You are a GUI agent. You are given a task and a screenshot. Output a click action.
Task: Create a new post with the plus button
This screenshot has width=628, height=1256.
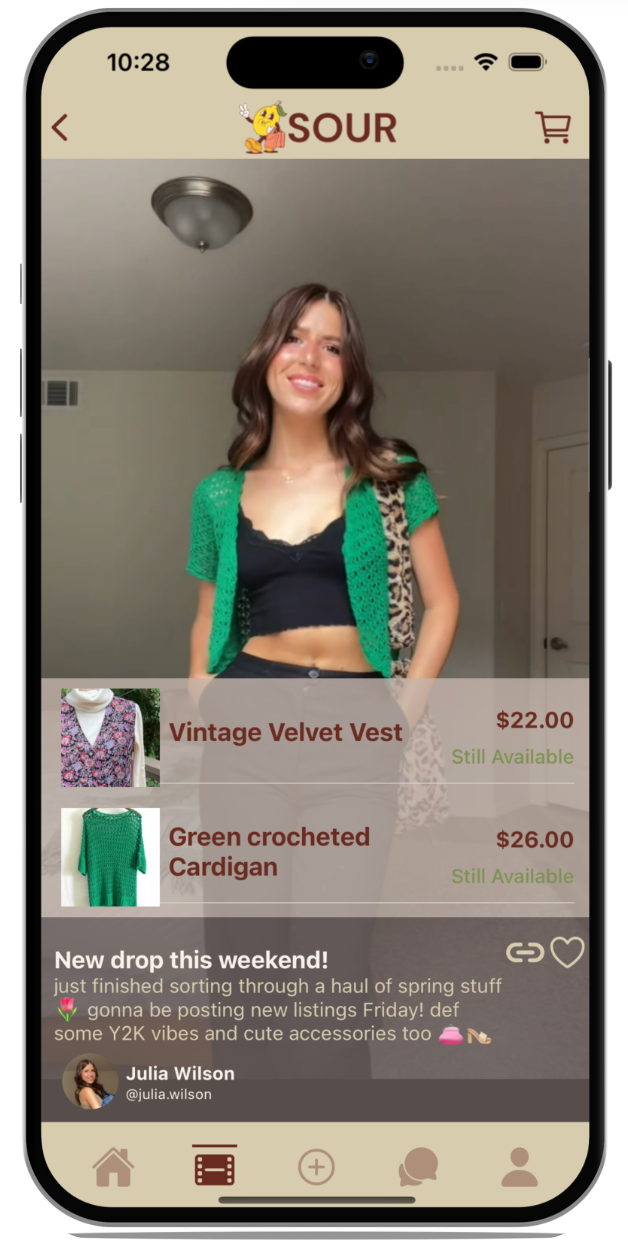(316, 1167)
